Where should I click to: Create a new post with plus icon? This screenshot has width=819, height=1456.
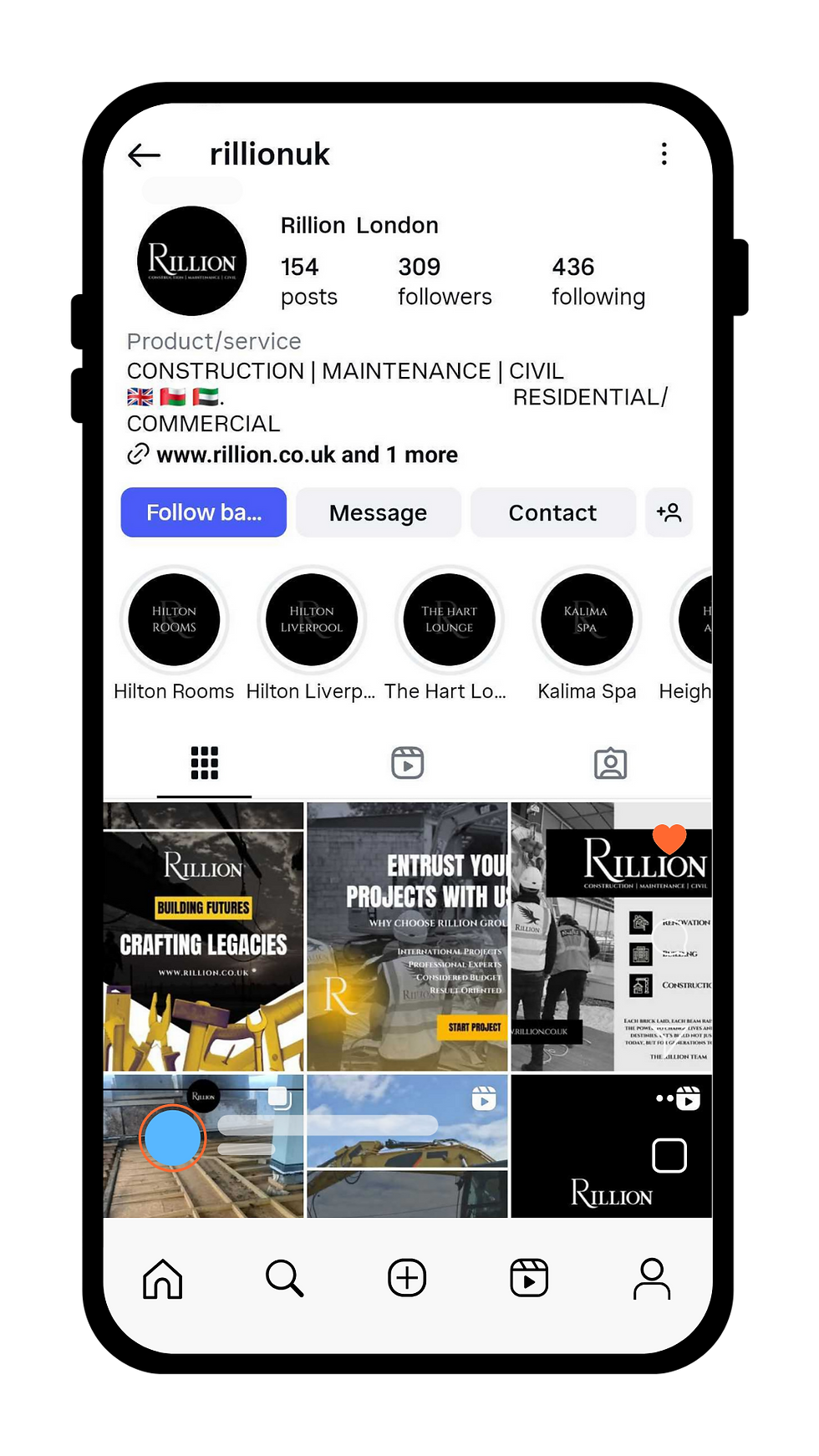click(x=407, y=1279)
